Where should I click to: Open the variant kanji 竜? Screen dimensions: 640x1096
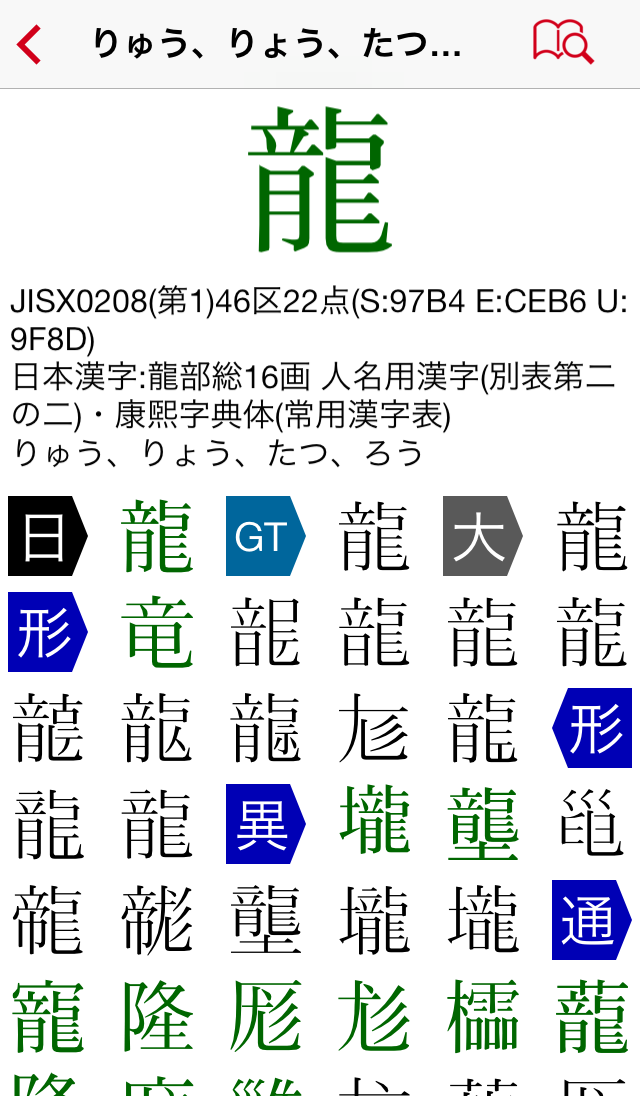[x=157, y=632]
